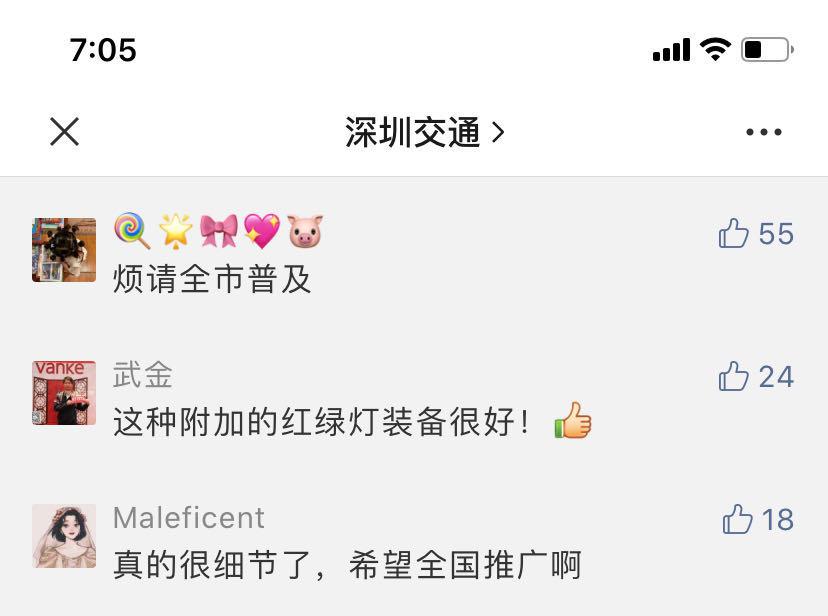Open the 深圳交通 account title link
Image resolution: width=828 pixels, height=616 pixels.
(424, 132)
